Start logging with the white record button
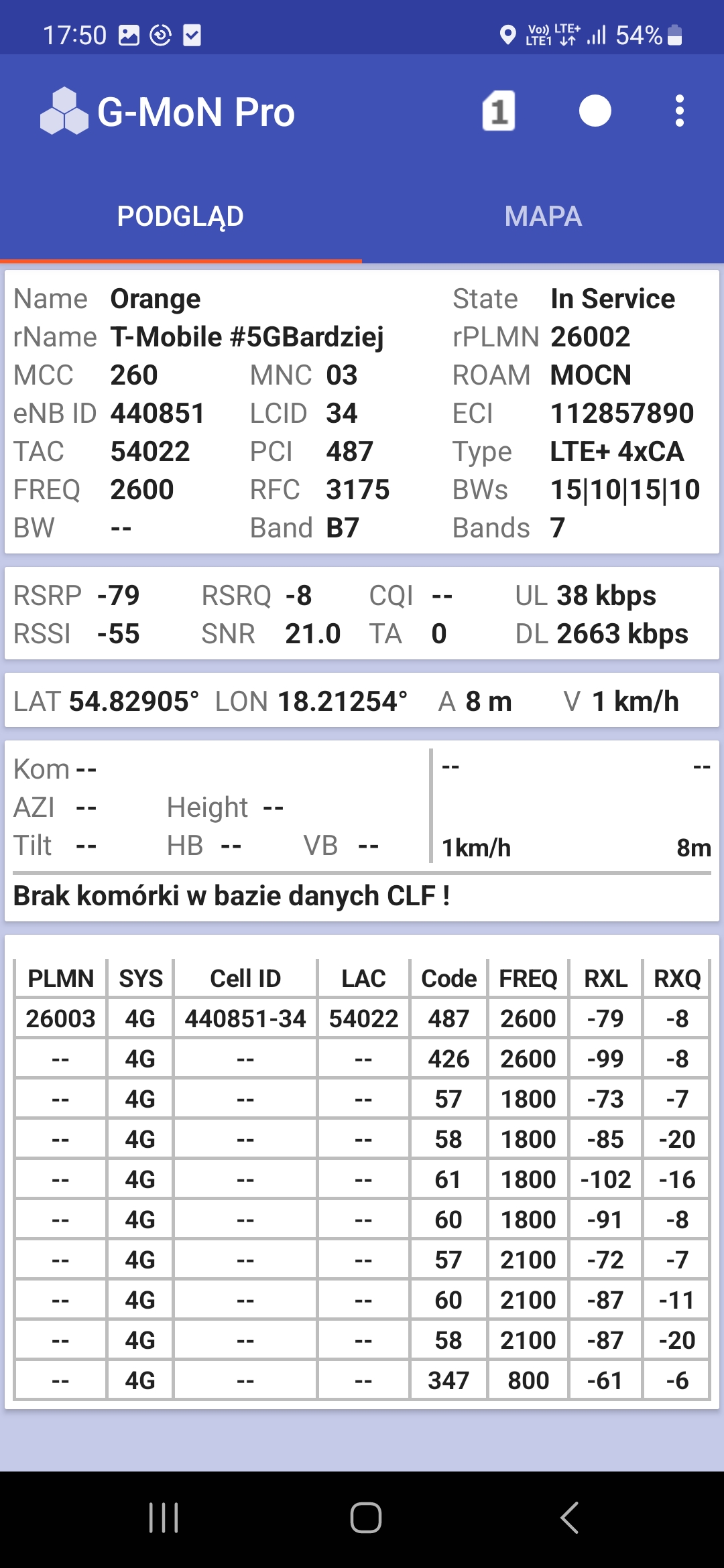The width and height of the screenshot is (724, 1568). [595, 111]
